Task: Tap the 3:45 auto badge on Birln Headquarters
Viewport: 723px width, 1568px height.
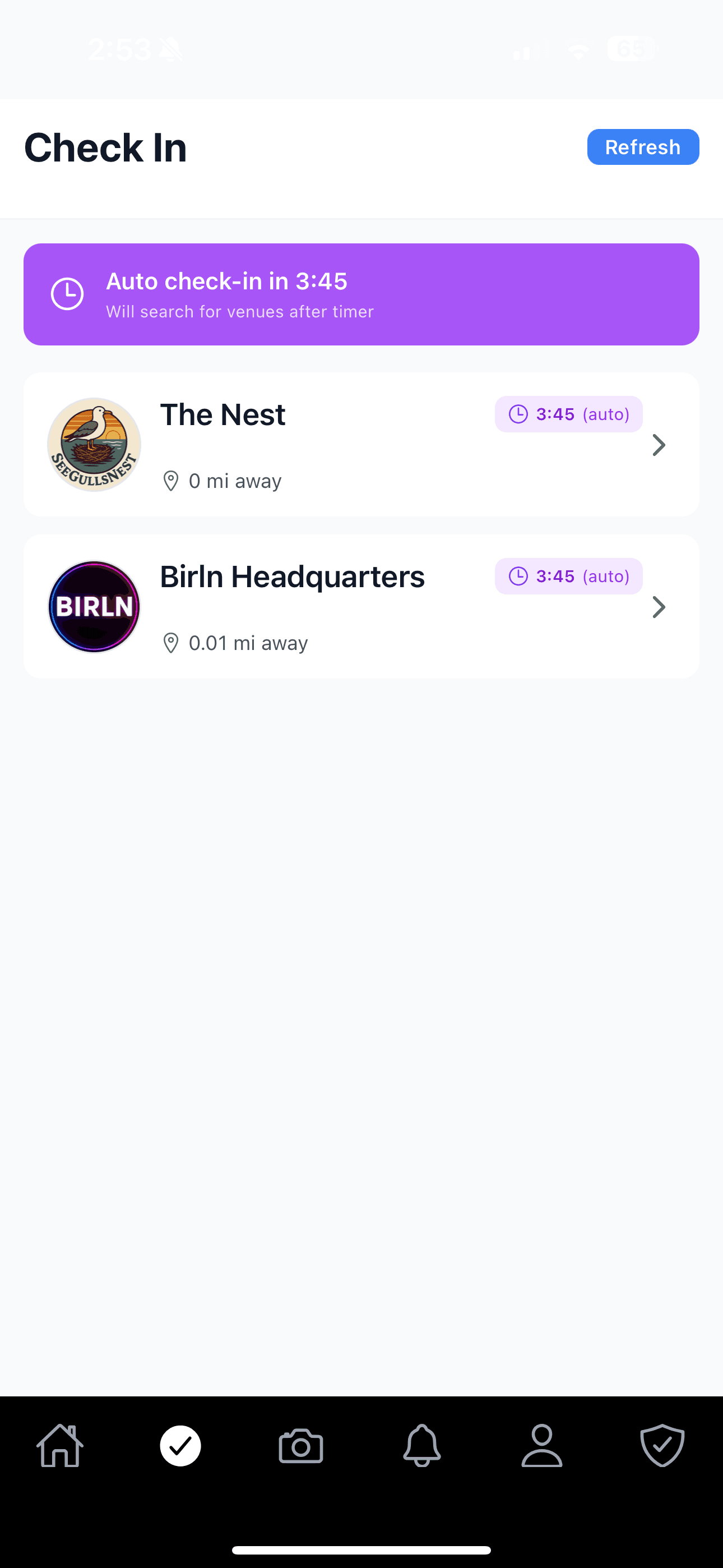Action: click(568, 576)
